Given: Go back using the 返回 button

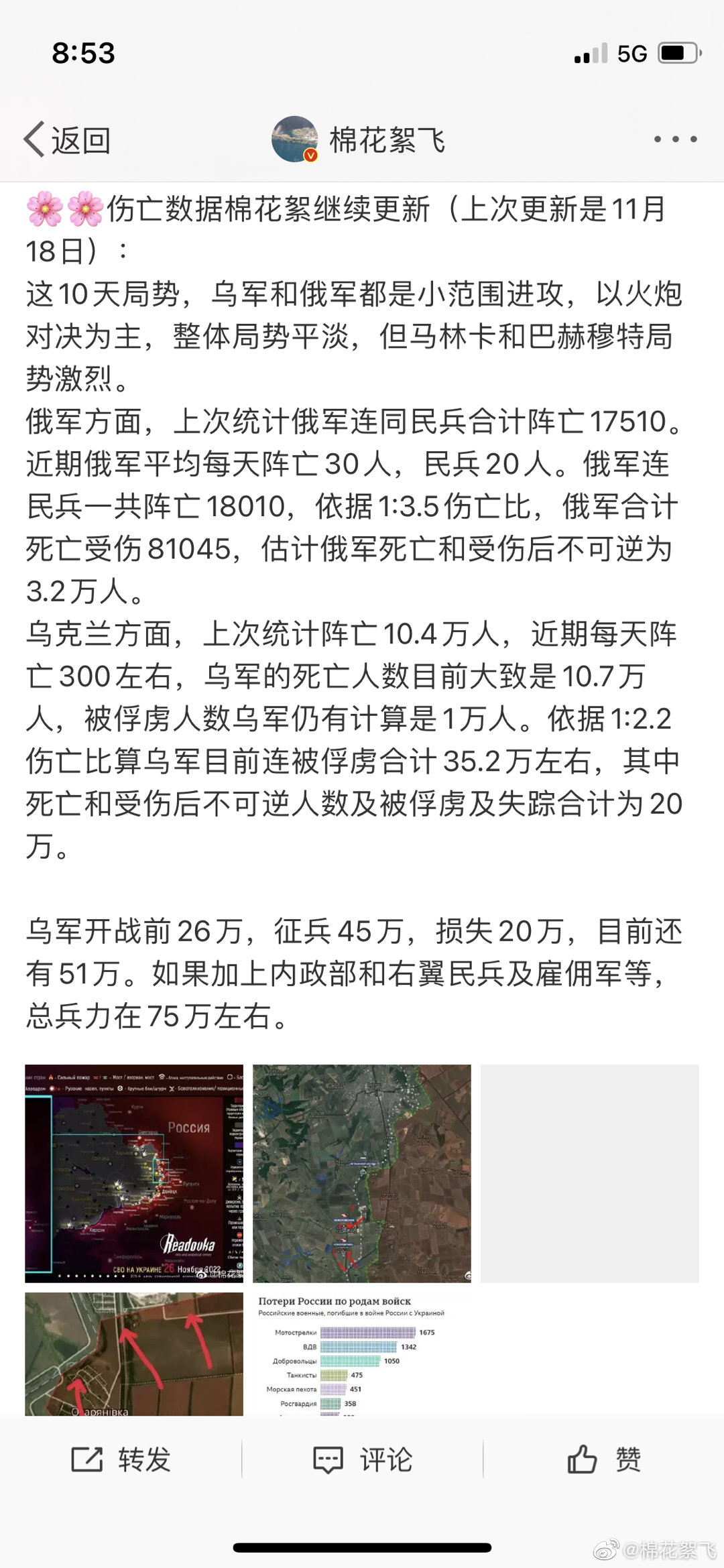Looking at the screenshot, I should tap(67, 140).
